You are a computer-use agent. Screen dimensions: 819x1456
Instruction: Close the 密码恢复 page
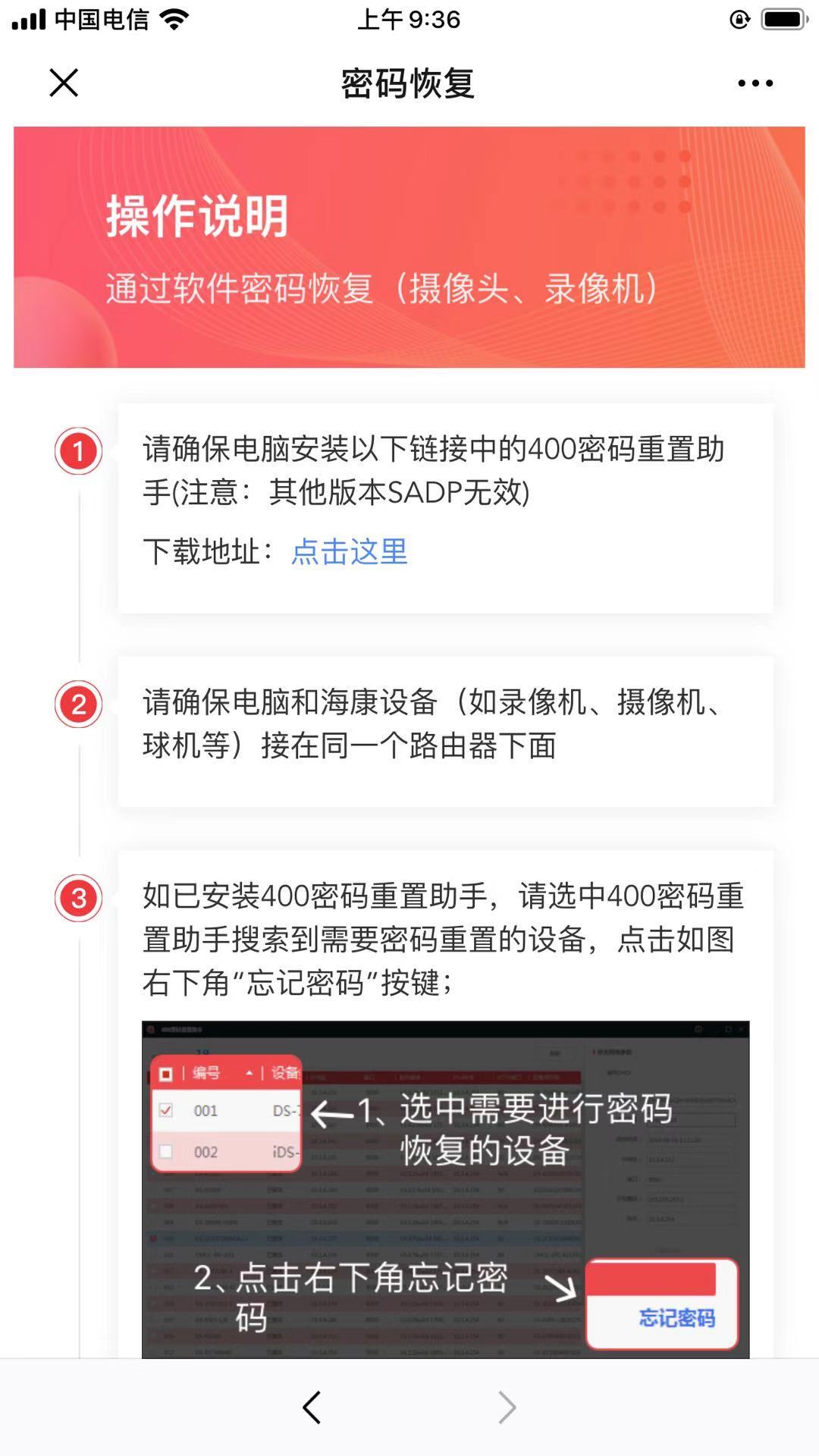pyautogui.click(x=64, y=83)
